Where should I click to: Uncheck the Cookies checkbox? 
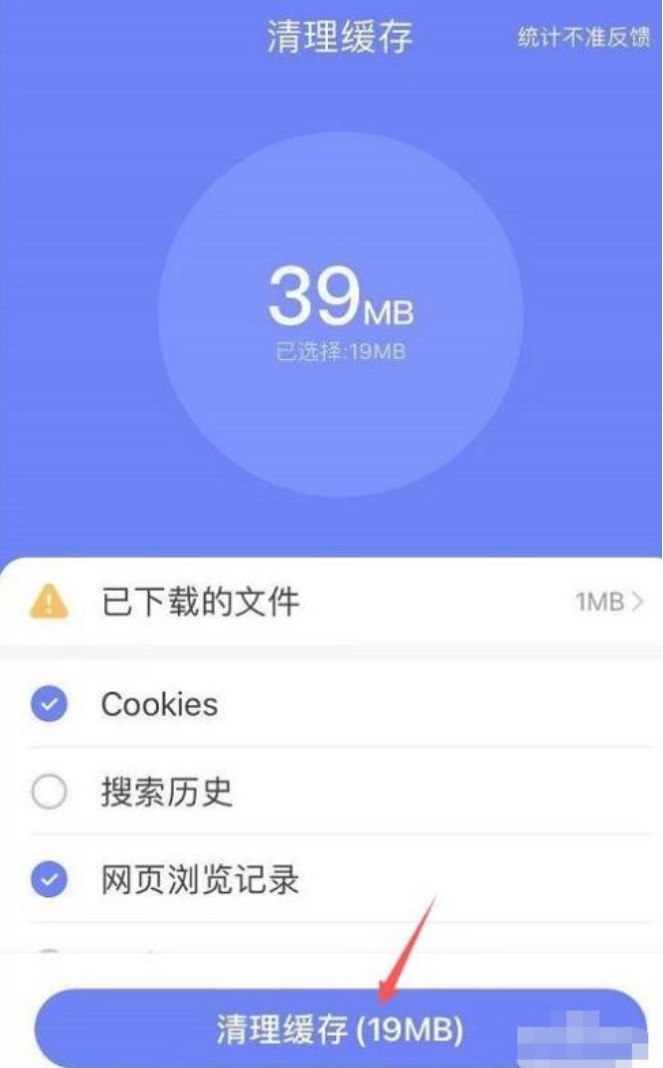coord(48,705)
